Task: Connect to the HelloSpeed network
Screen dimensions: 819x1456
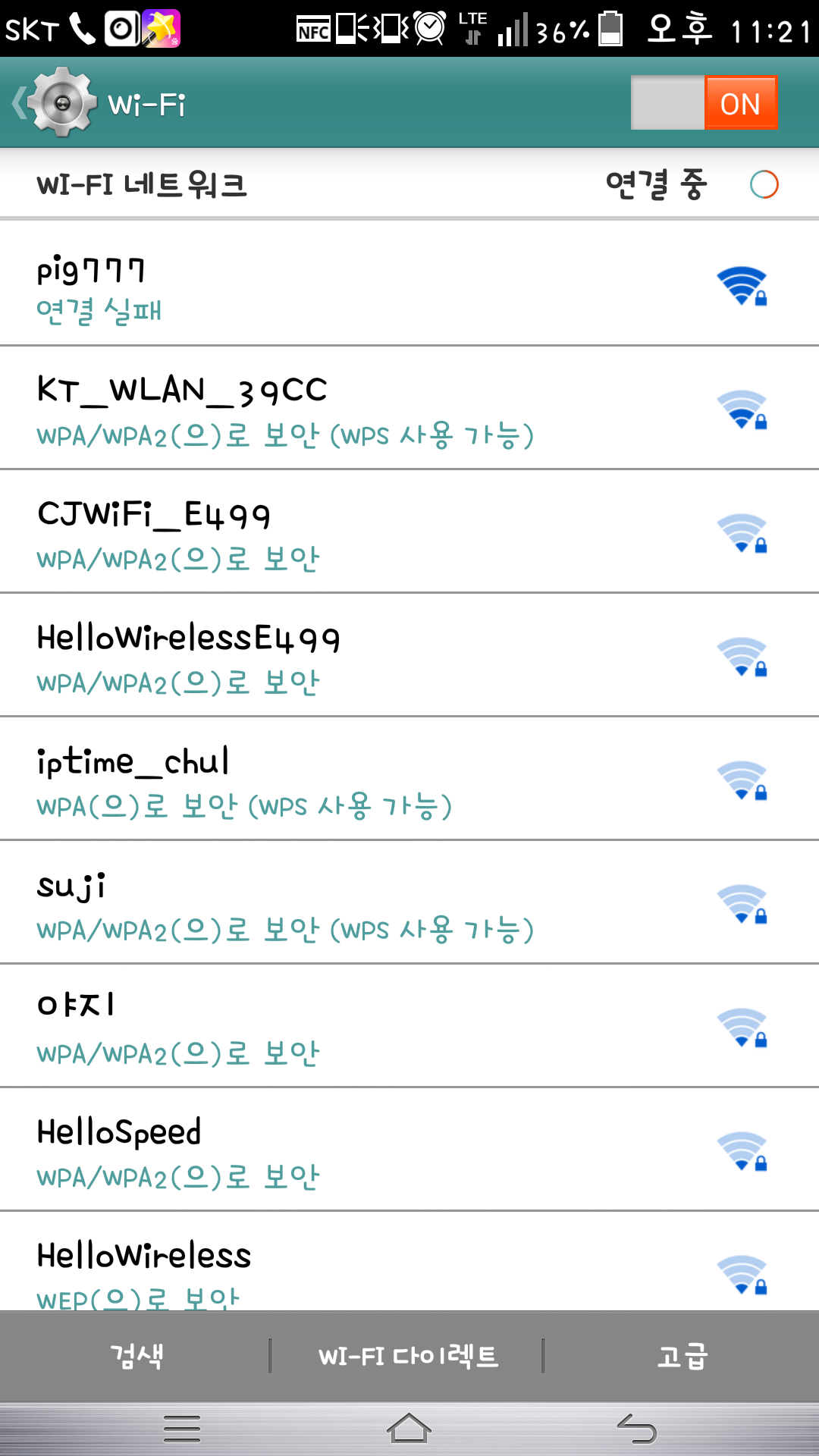Action: click(x=409, y=1150)
